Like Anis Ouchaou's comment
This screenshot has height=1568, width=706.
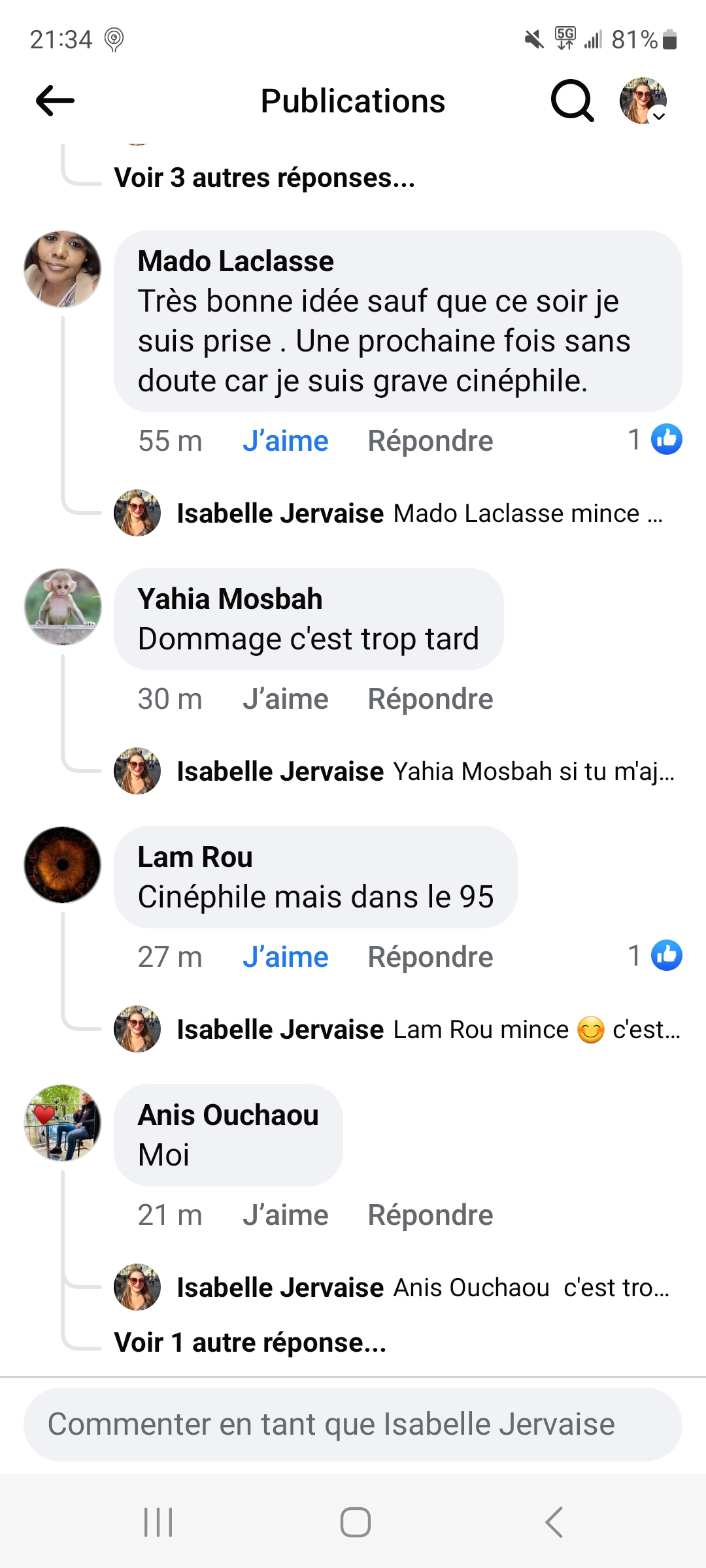coord(285,1215)
